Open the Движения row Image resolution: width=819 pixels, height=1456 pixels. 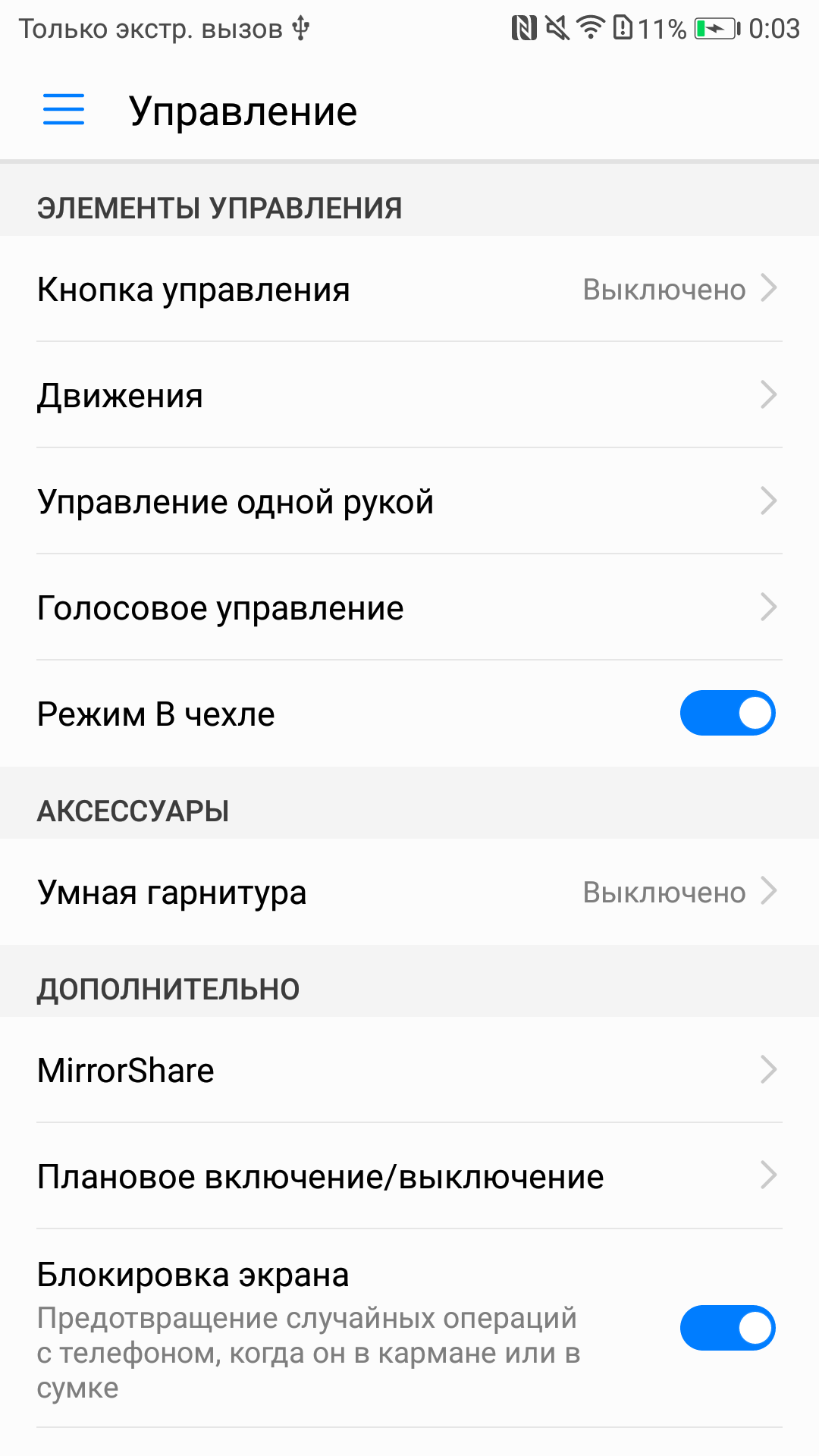[409, 395]
